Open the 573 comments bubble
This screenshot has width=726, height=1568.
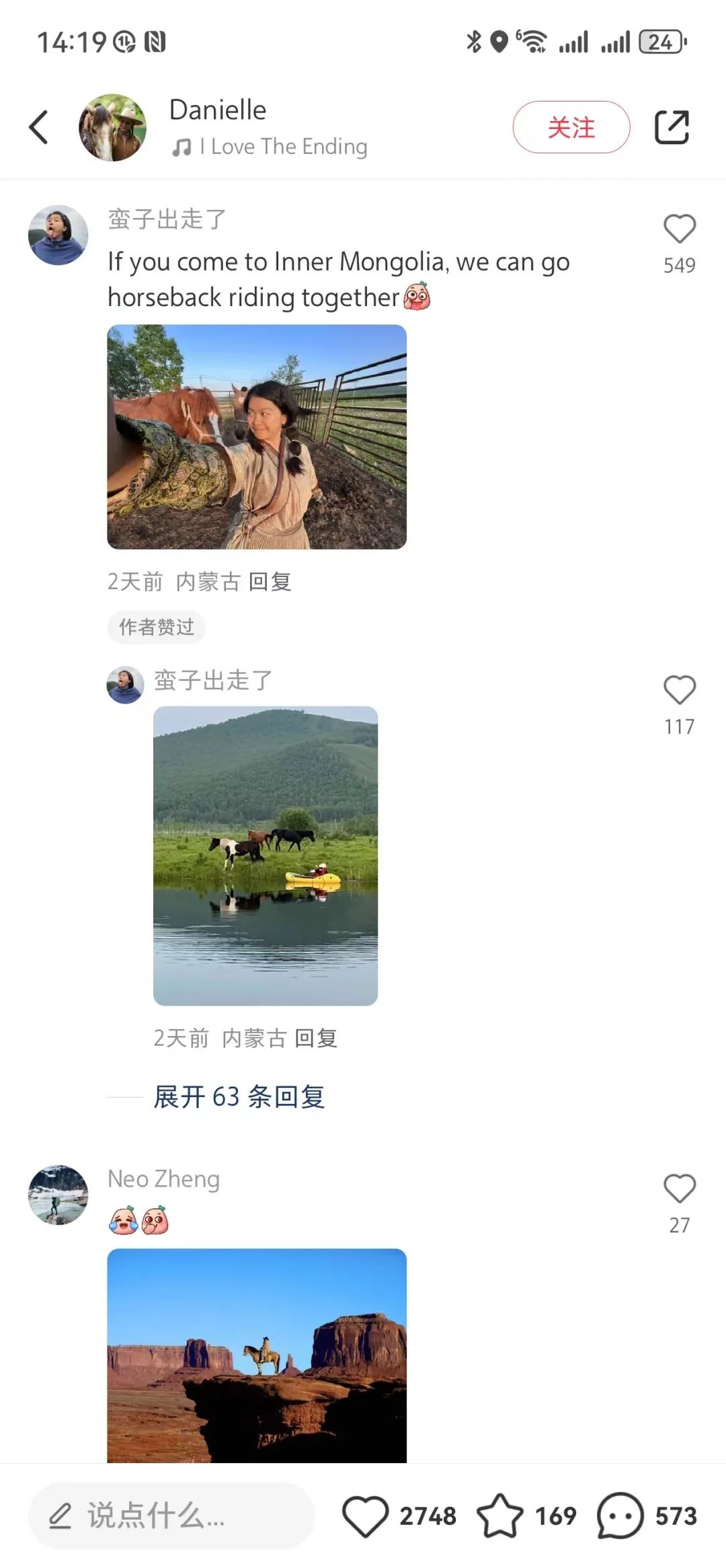[620, 1516]
